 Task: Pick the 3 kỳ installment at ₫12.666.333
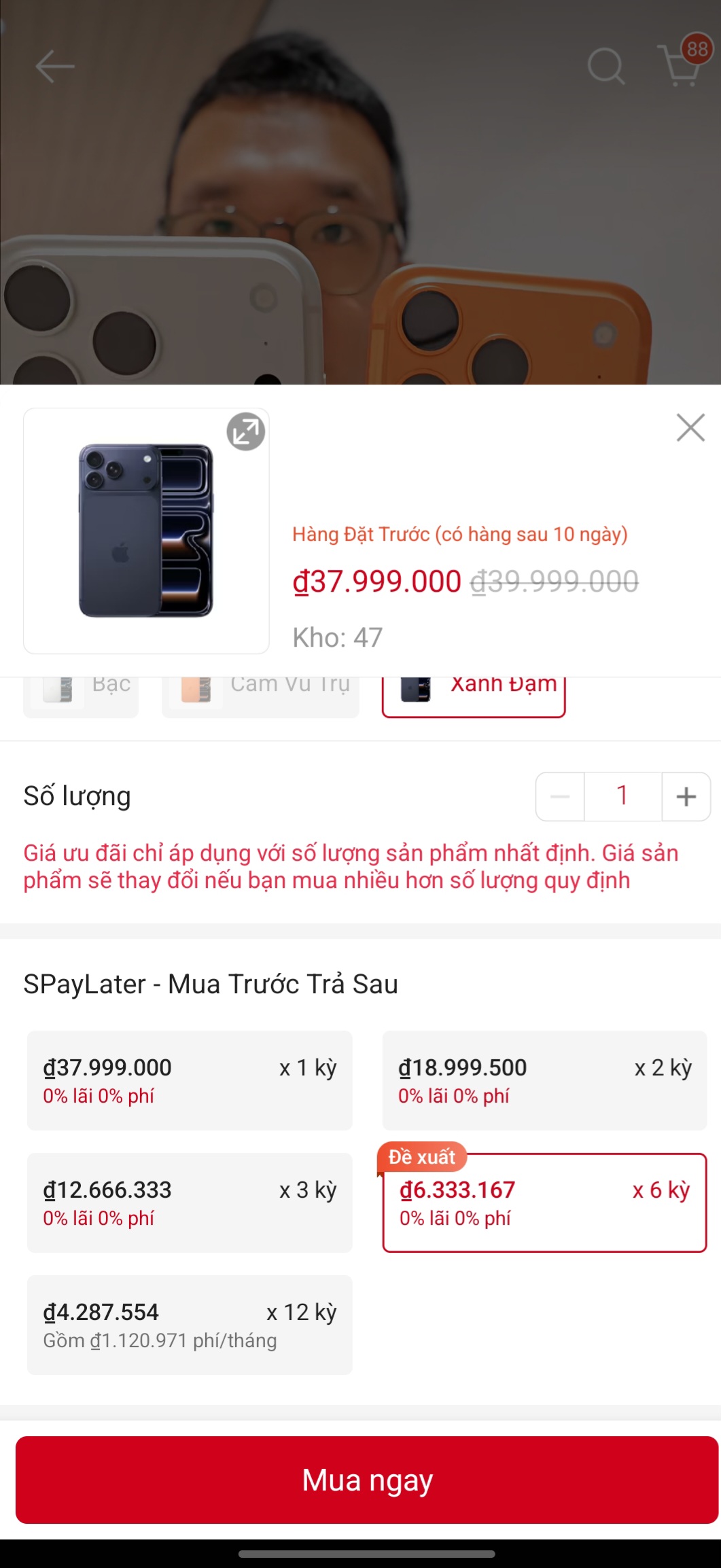click(x=190, y=1202)
